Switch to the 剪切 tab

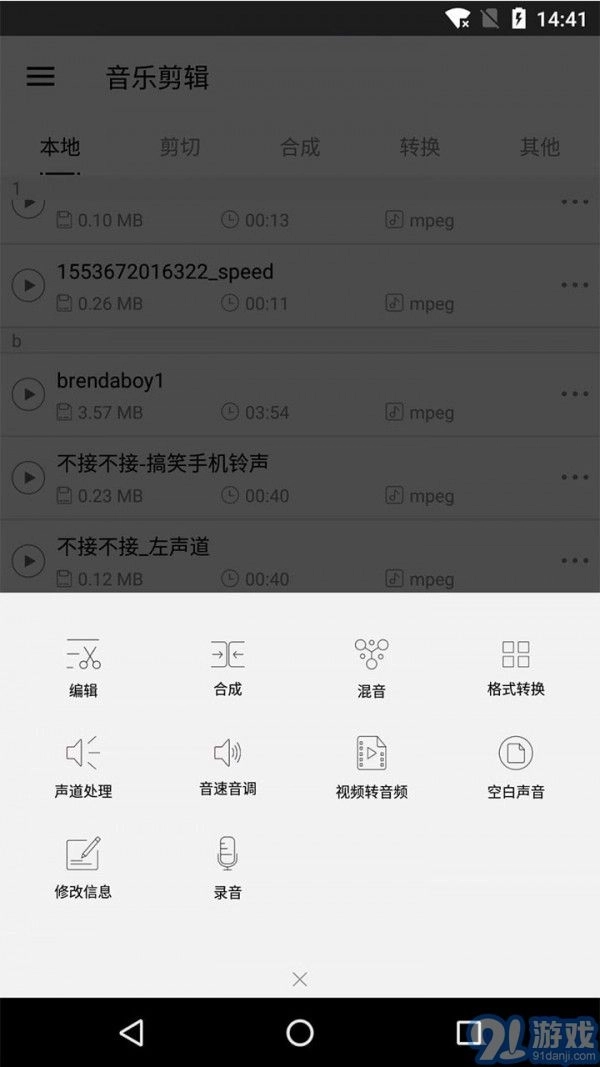(180, 147)
